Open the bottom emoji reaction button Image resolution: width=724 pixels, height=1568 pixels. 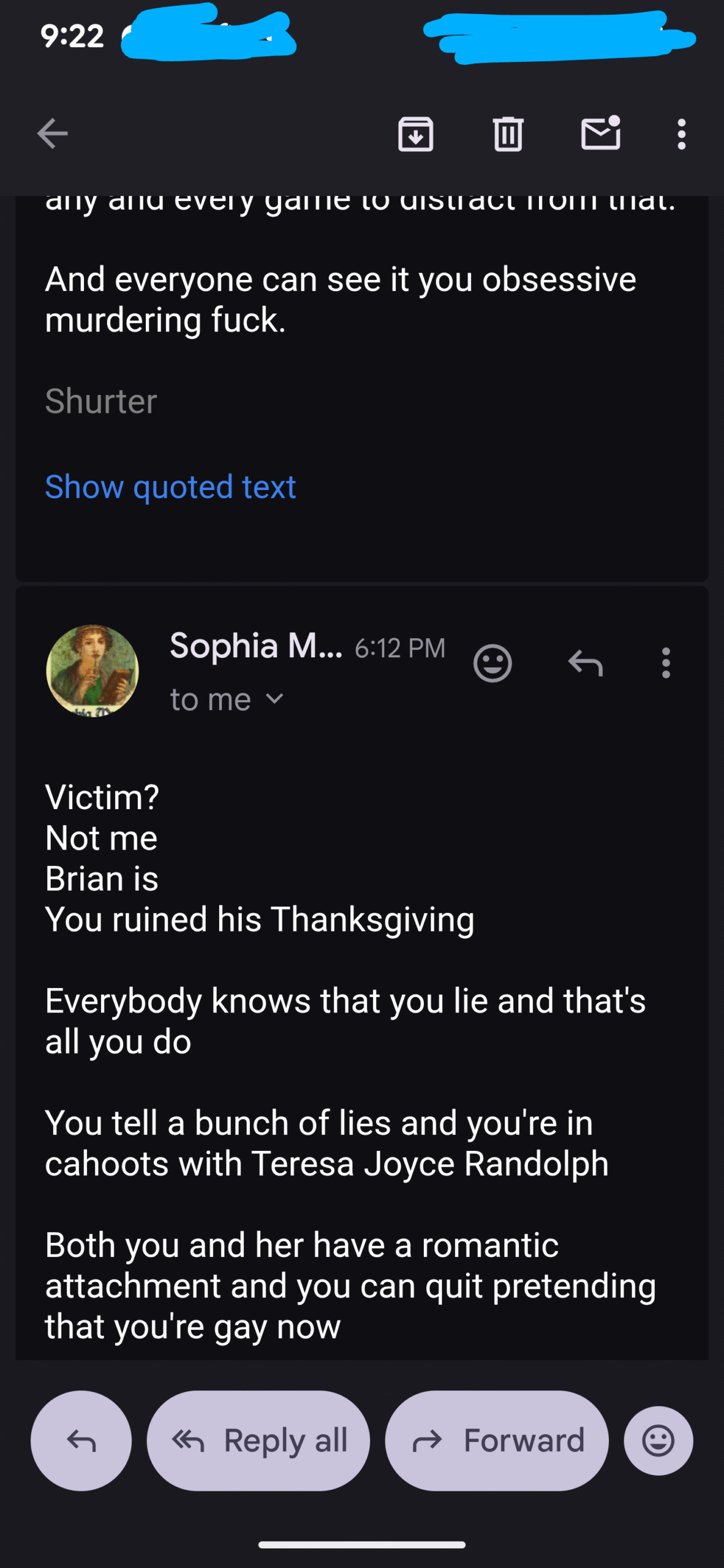(658, 1441)
